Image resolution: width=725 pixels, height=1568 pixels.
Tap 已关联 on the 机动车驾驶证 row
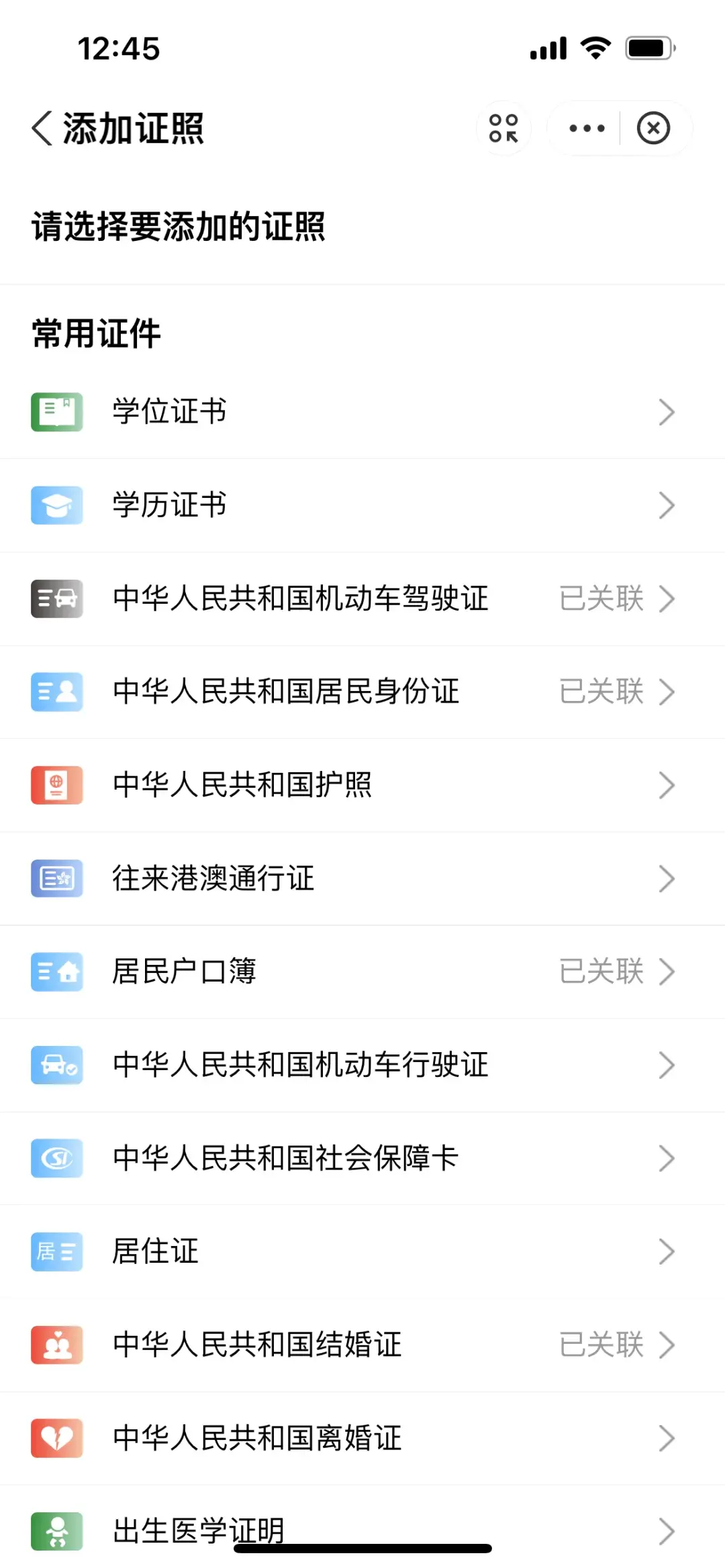(x=601, y=599)
